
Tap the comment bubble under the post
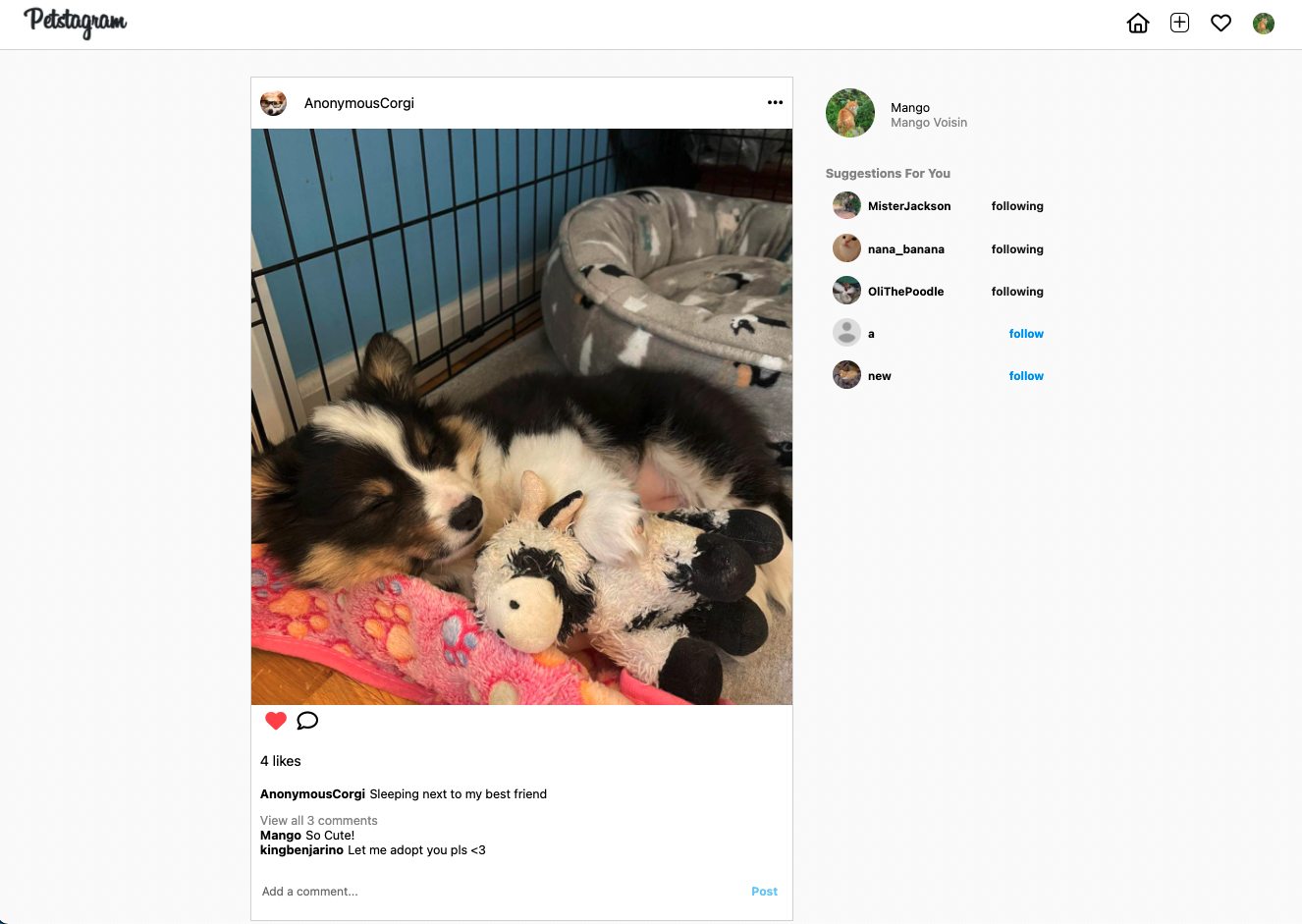click(307, 721)
